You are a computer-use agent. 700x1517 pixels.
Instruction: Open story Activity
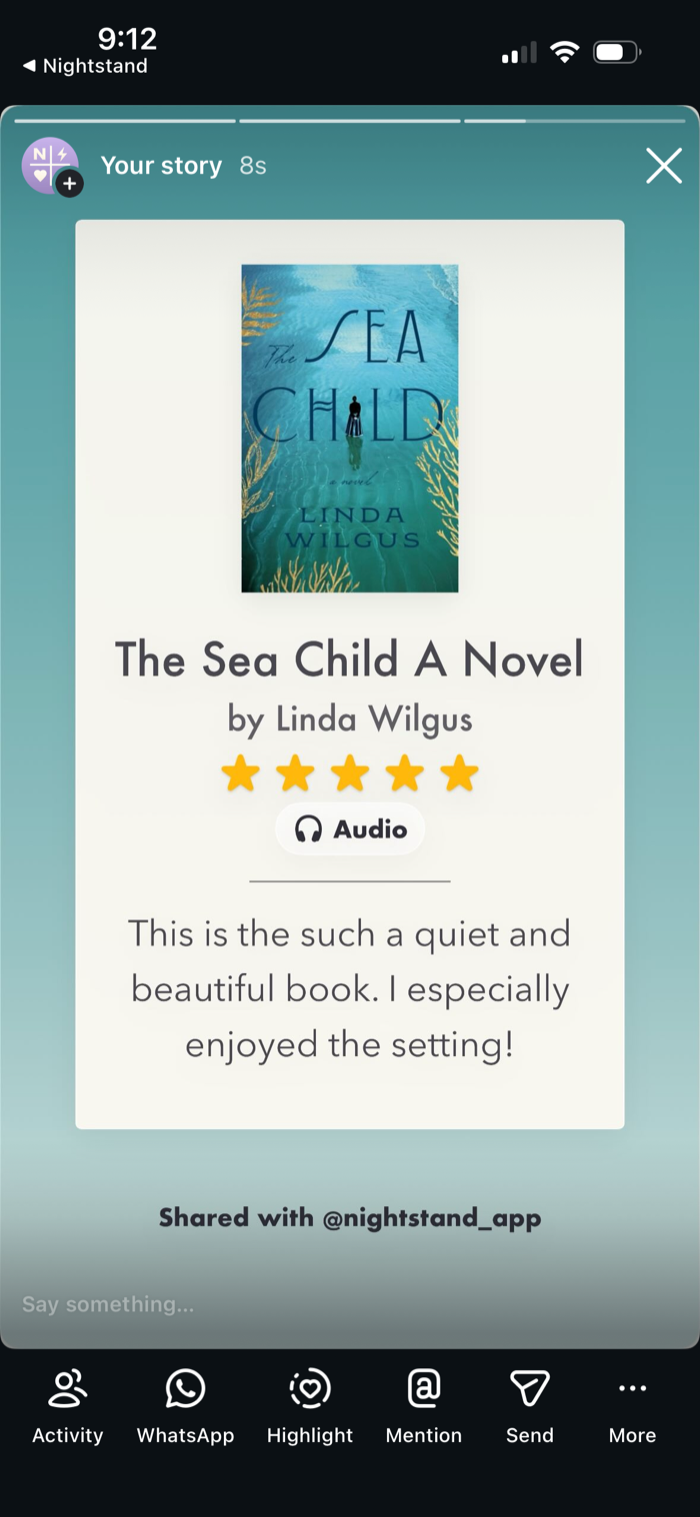(68, 1408)
